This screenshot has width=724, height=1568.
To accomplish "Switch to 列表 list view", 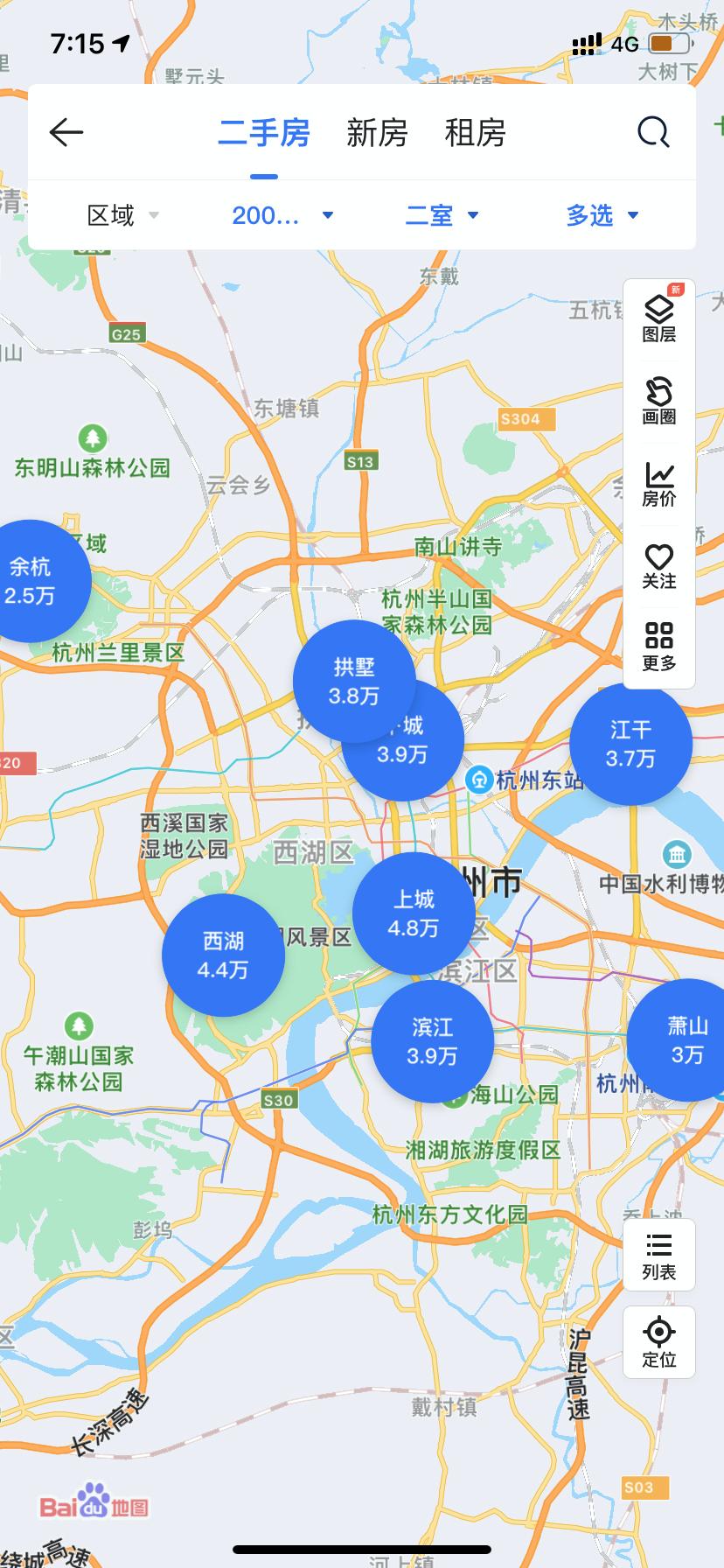I will 658,1256.
